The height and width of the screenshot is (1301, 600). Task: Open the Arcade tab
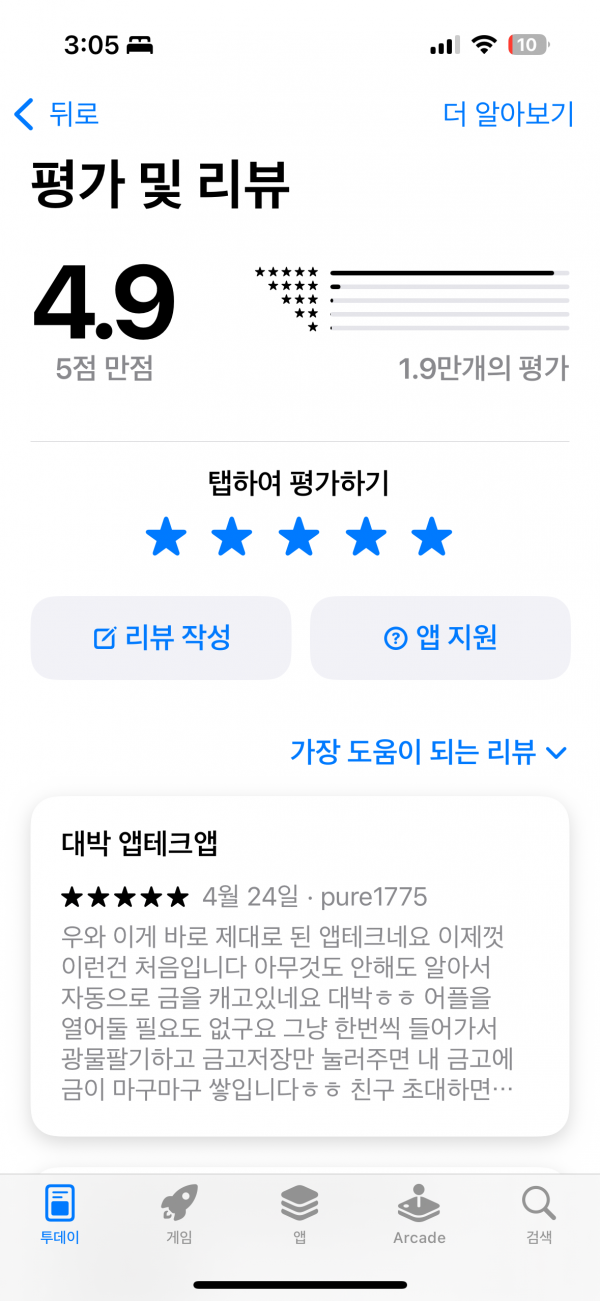[x=419, y=1214]
